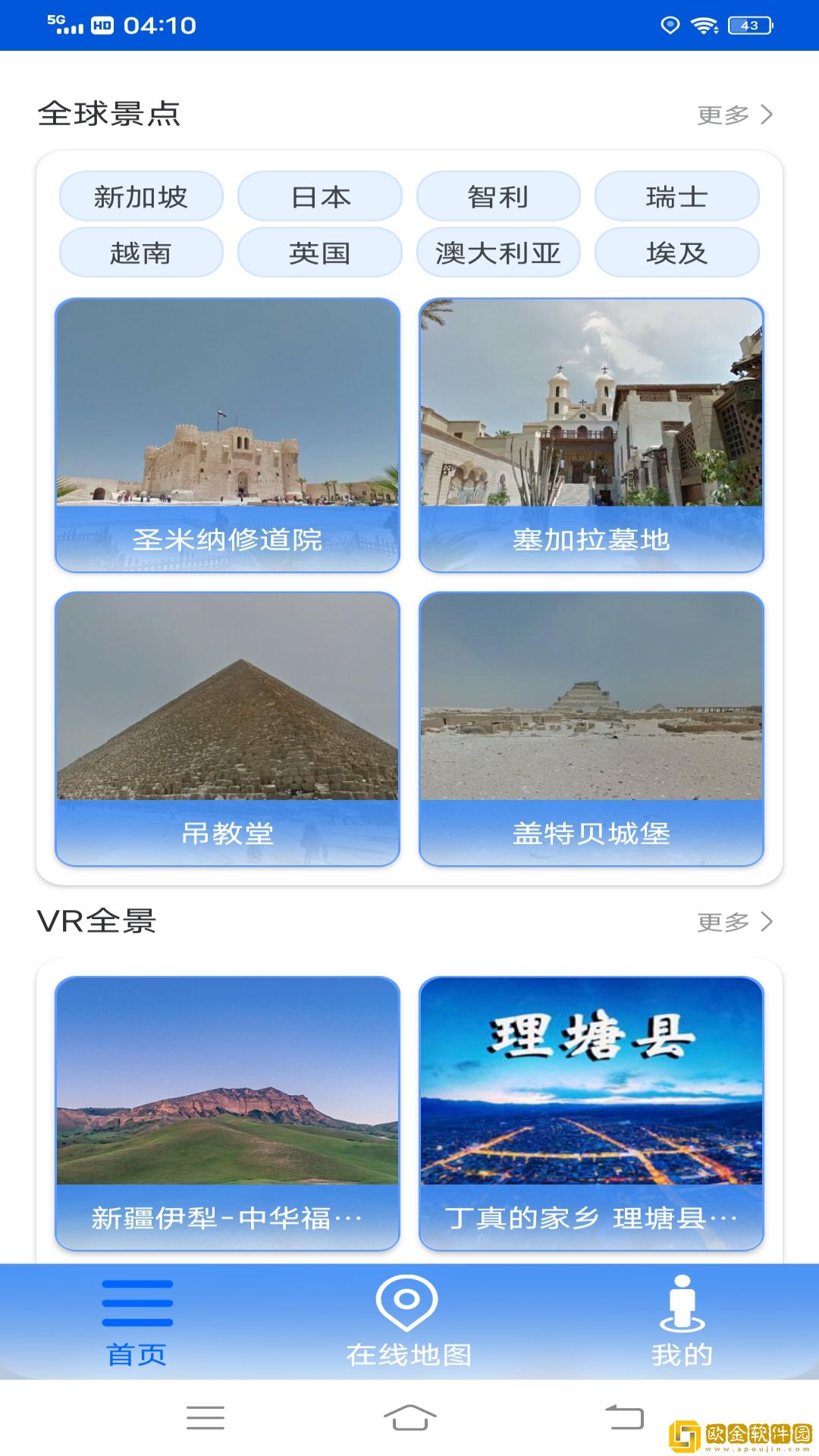Select the 澳大利亚 country filter chip
The height and width of the screenshot is (1456, 819).
pos(498,253)
